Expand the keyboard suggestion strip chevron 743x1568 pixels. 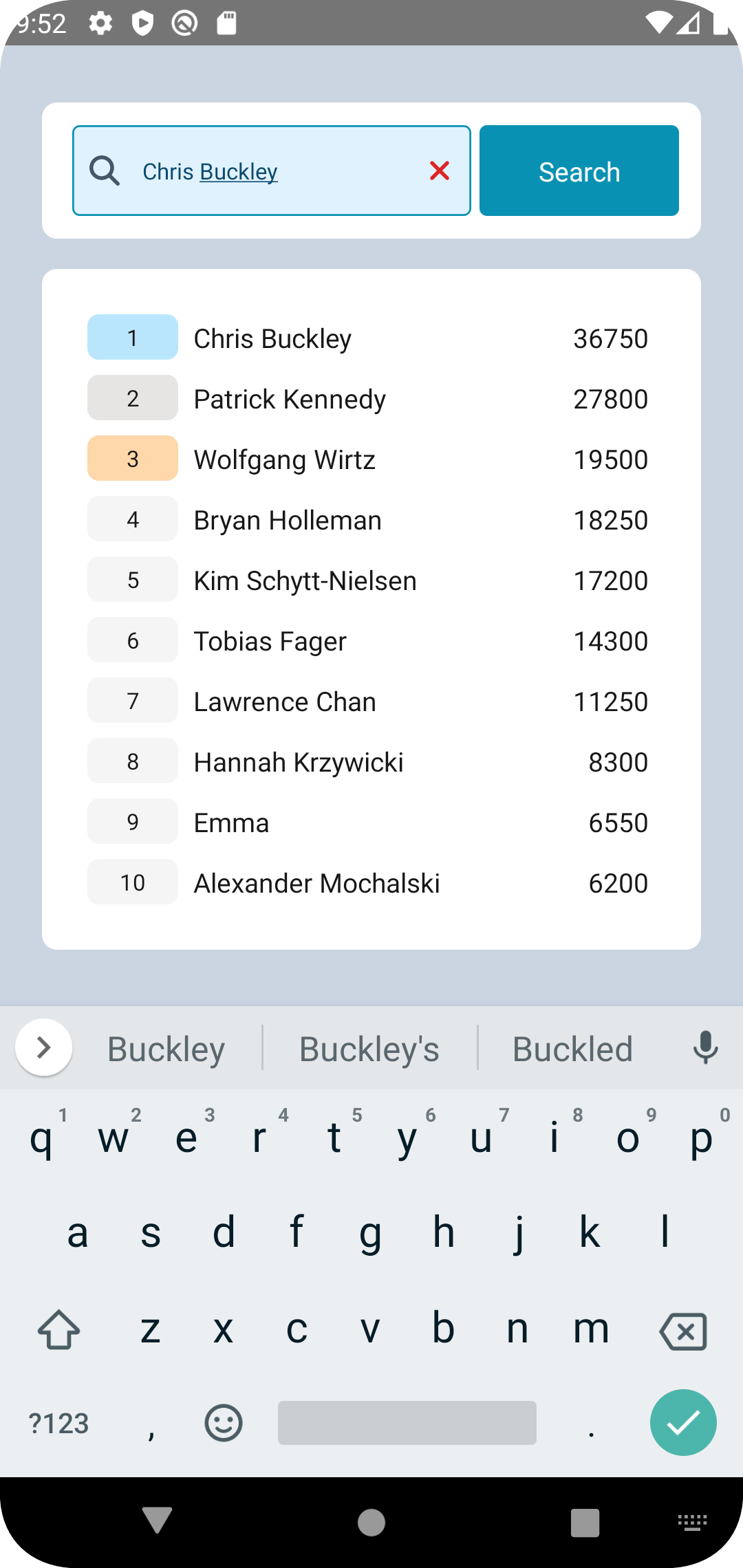tap(43, 1047)
